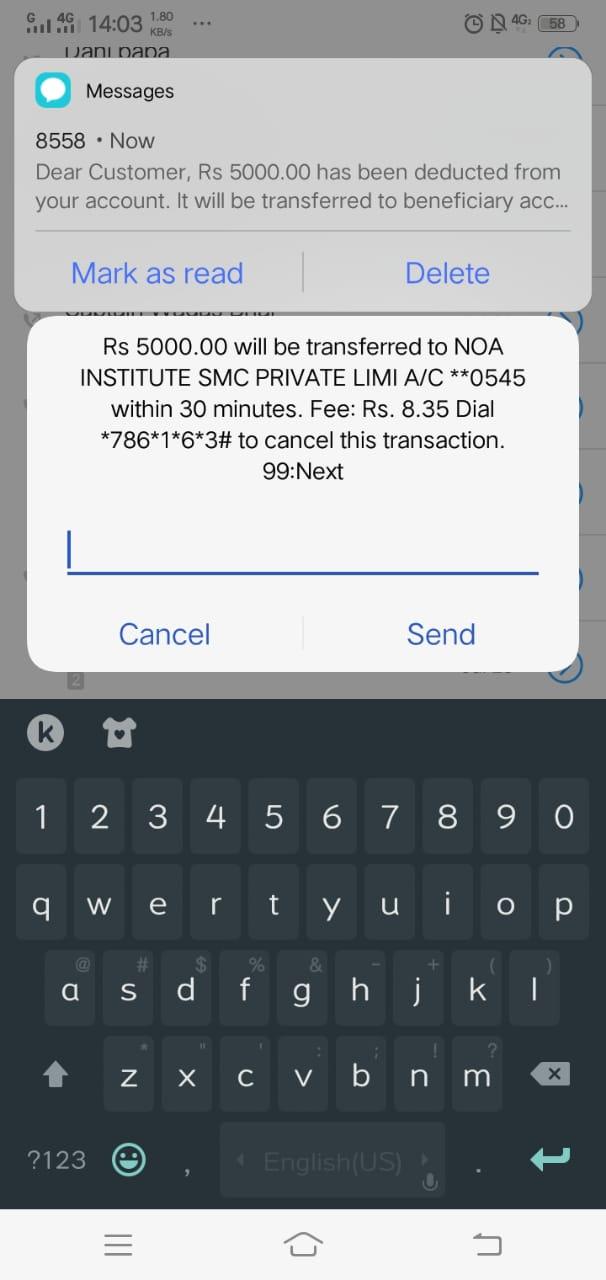Switch to ?123 symbols keyboard
This screenshot has width=606, height=1280.
point(56,1160)
